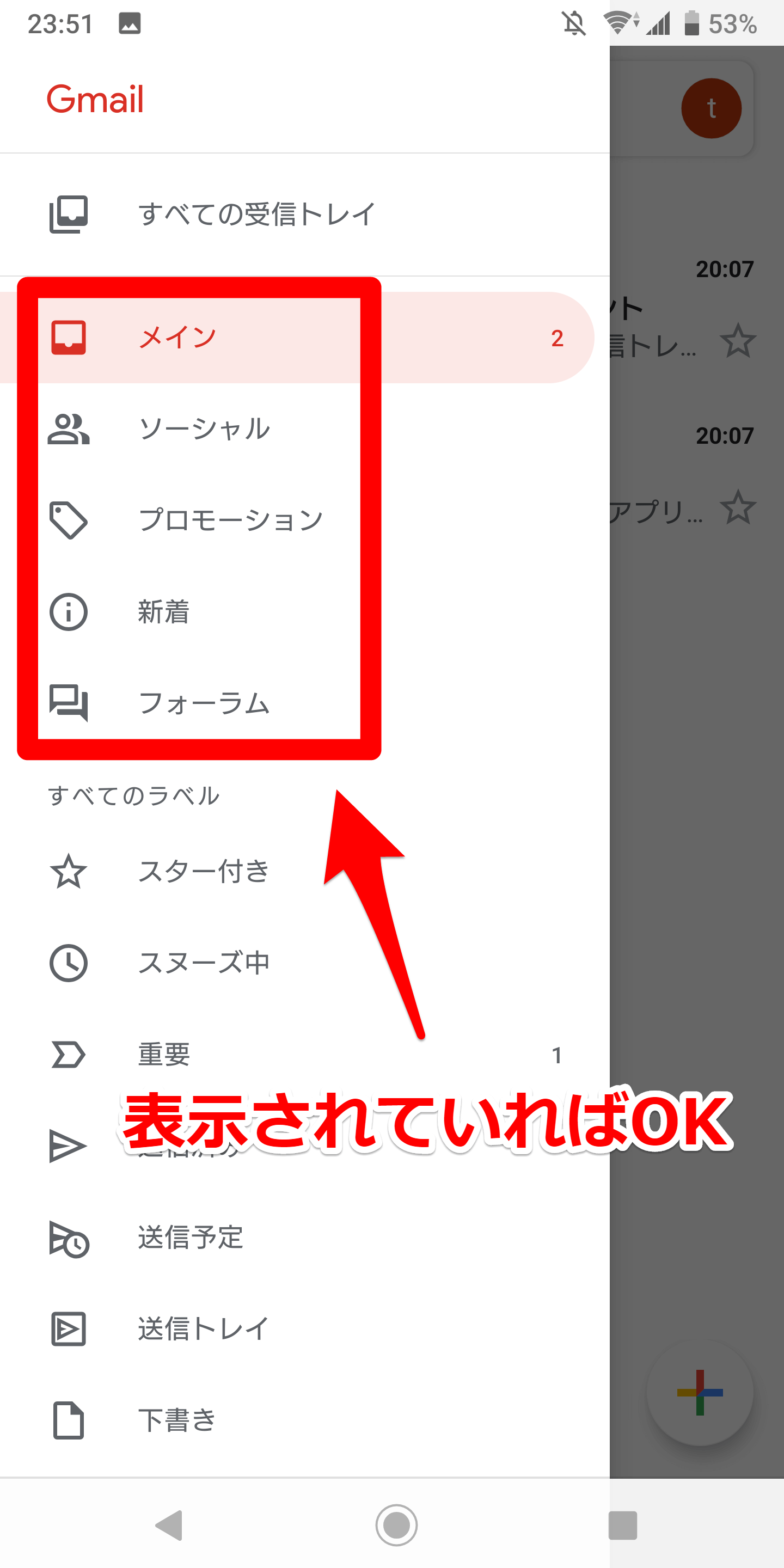Open the プロモーション category
Screen dimensions: 784x1568
click(304, 520)
